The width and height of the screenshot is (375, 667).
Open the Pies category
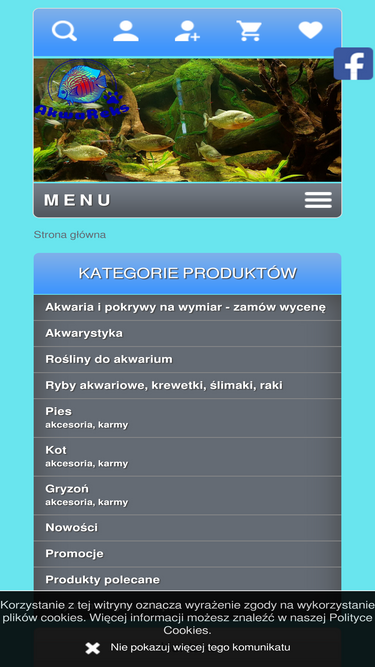188,418
